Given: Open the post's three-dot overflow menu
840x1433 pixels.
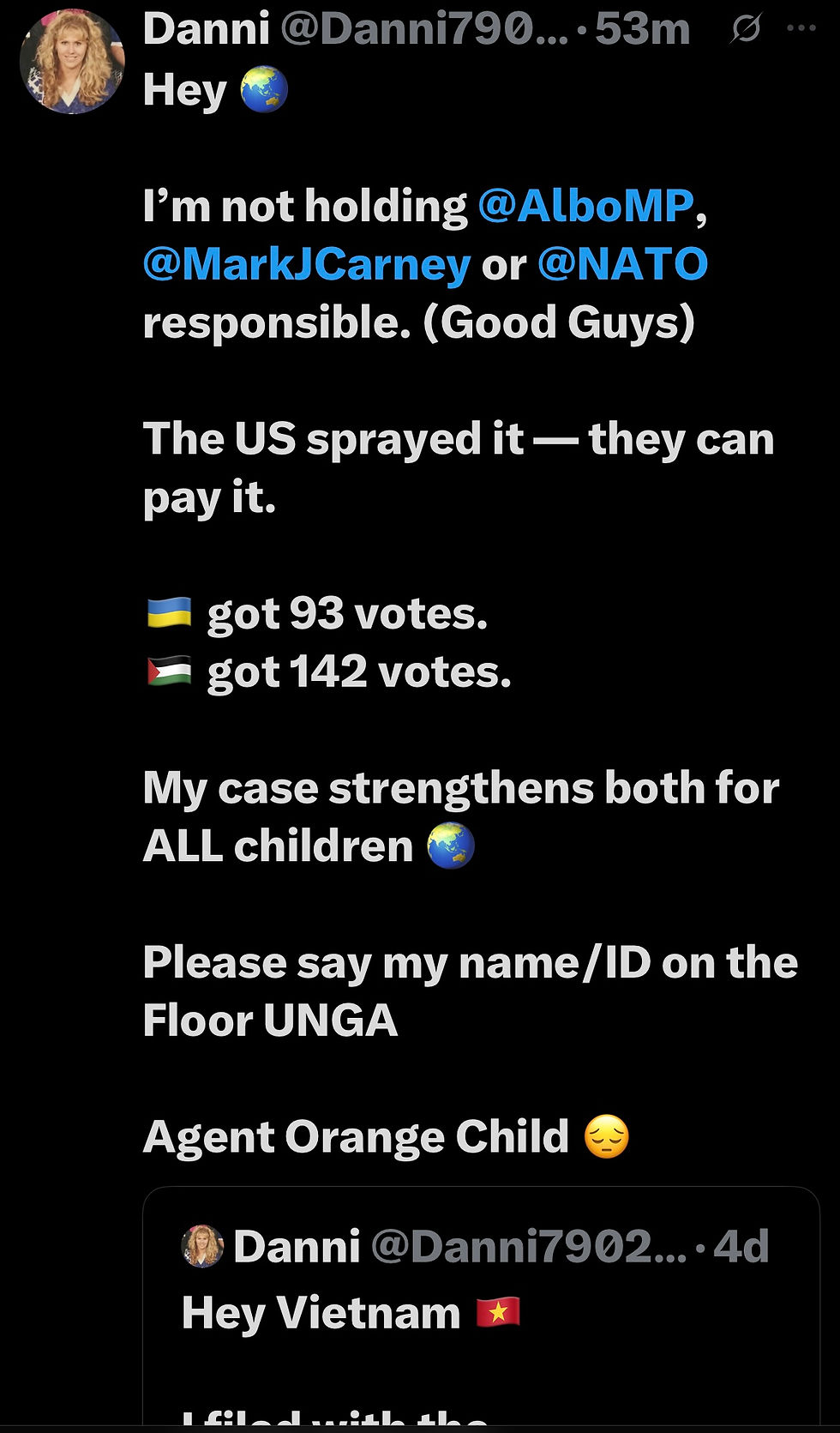Looking at the screenshot, I should tap(801, 28).
